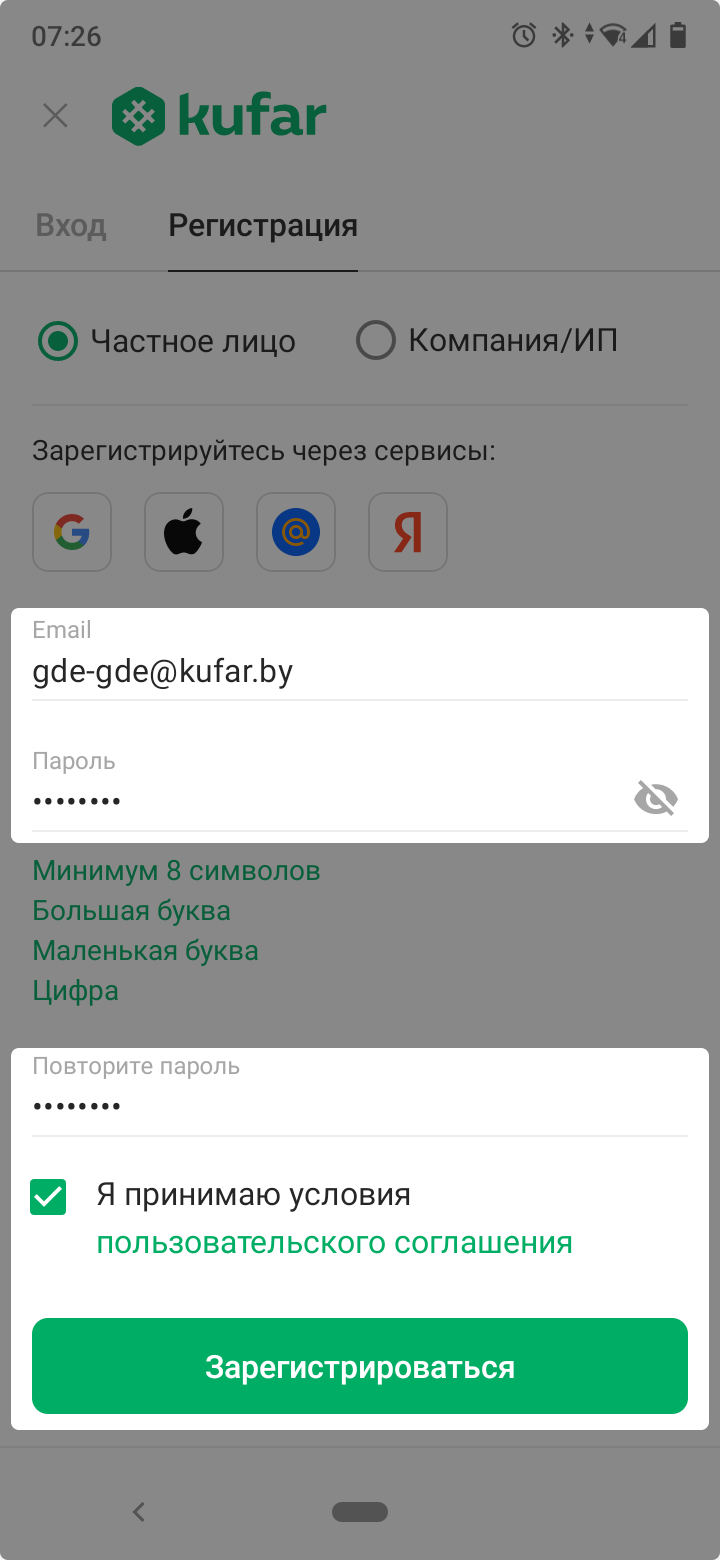Viewport: 720px width, 1560px height.
Task: Sign up with the Apple icon
Action: tap(184, 532)
